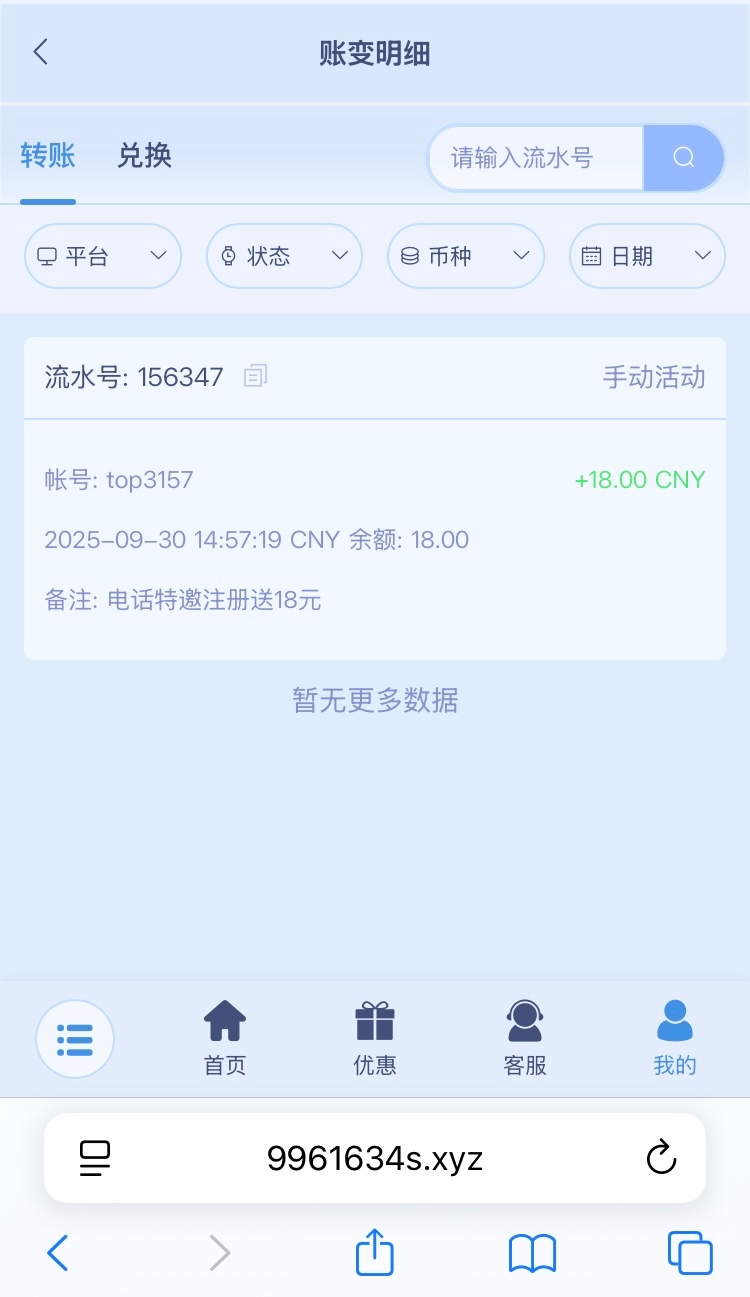Tap the 请输入流水号 search field
The image size is (750, 1297).
[x=535, y=158]
